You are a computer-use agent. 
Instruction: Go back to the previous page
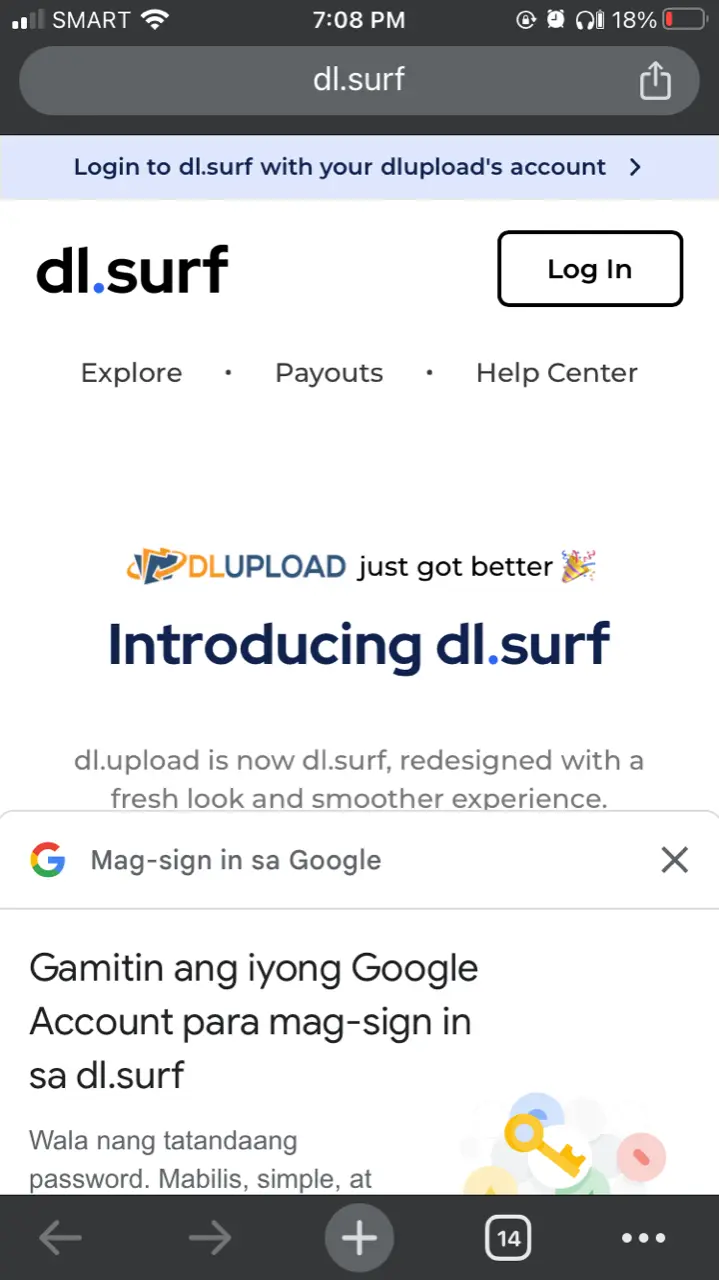(60, 1239)
